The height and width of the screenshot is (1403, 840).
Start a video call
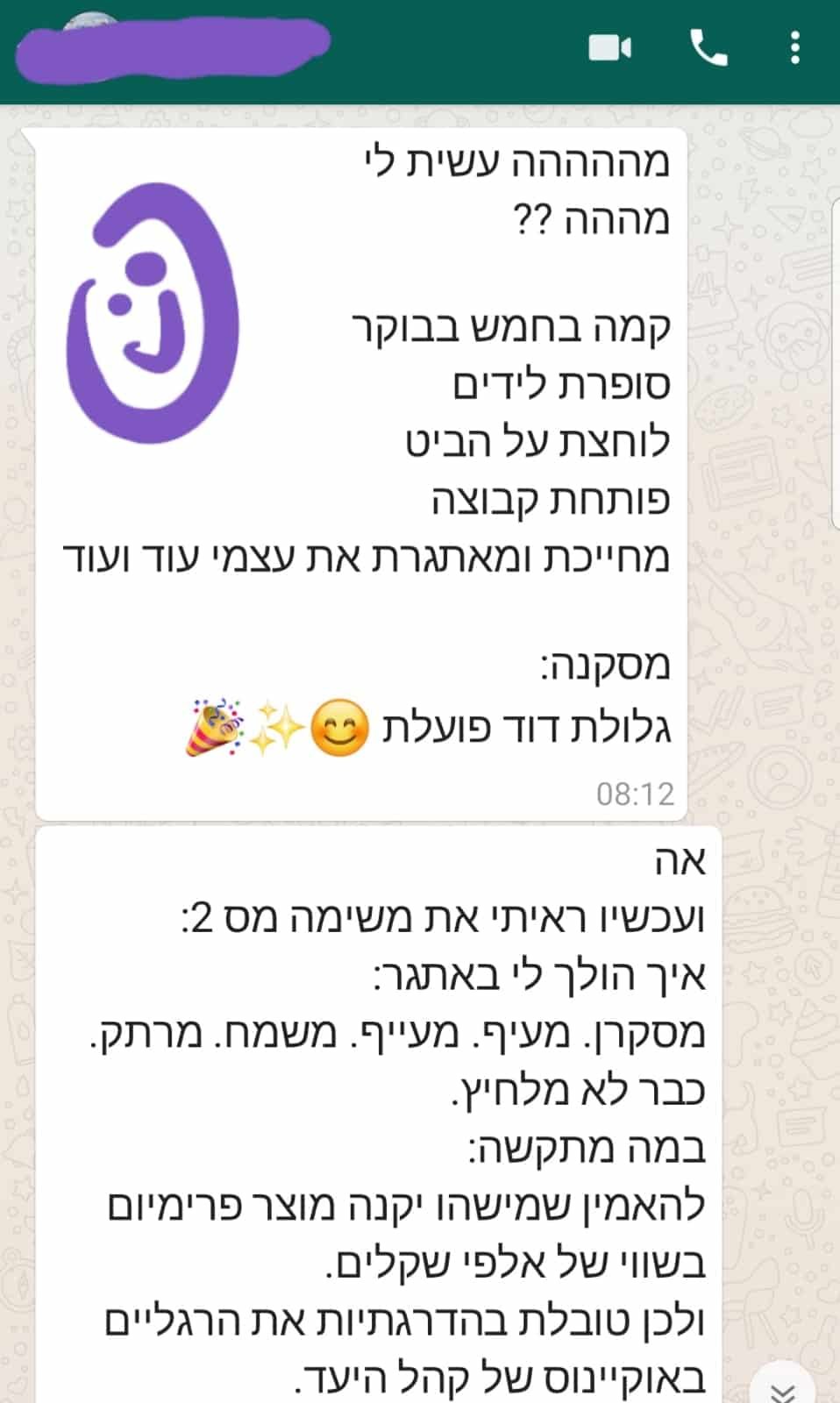609,47
